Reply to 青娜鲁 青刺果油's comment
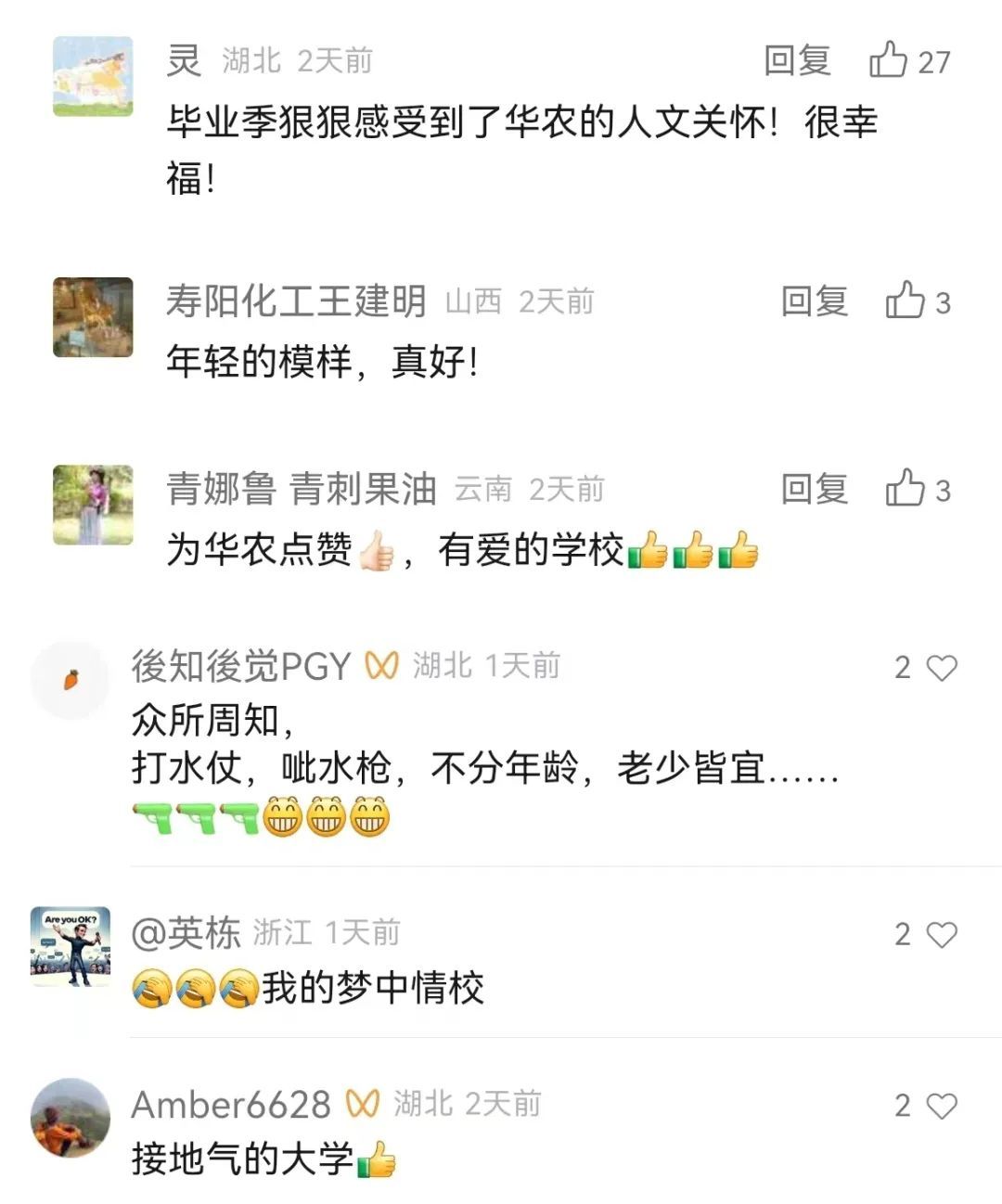This screenshot has width=1002, height=1204. [x=814, y=489]
